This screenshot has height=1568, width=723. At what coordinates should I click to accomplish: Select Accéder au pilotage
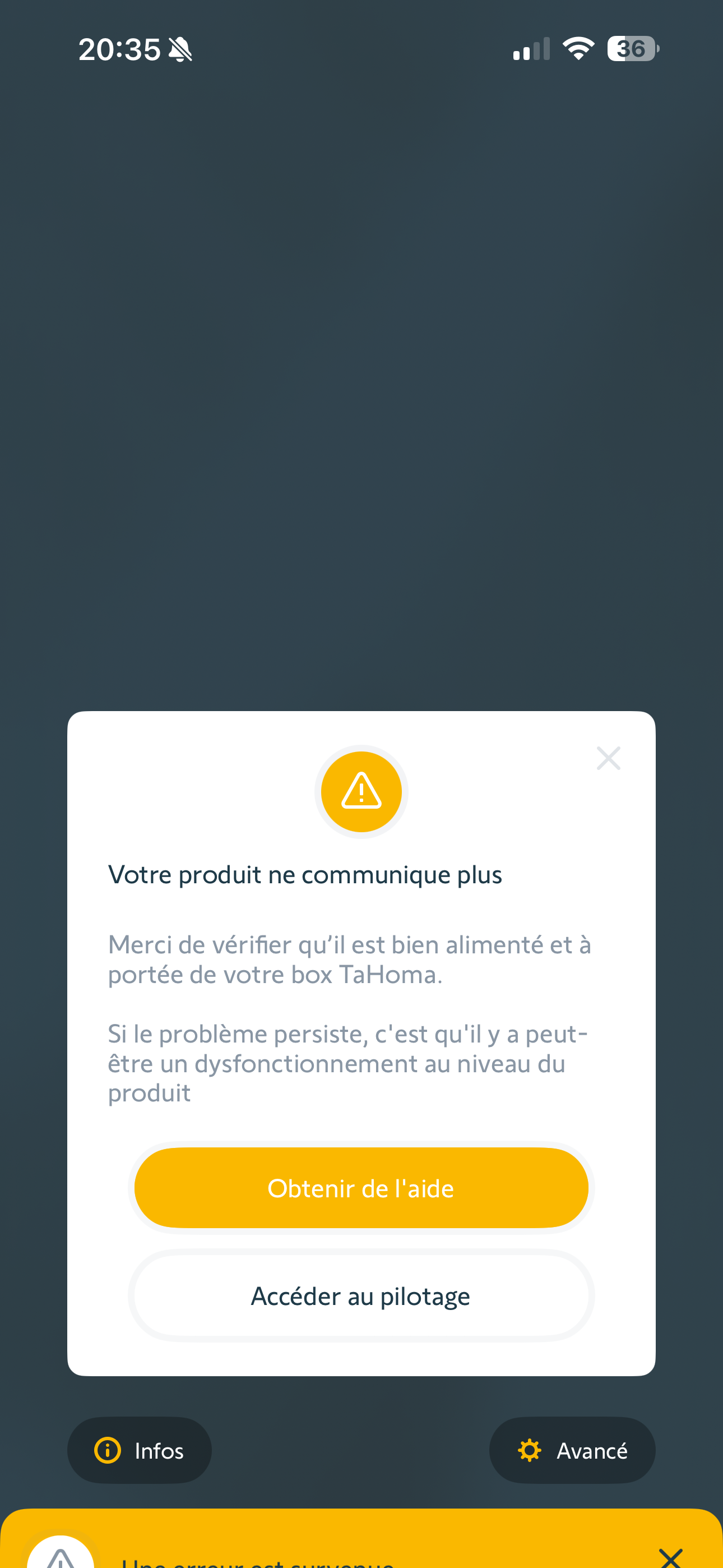[361, 1296]
